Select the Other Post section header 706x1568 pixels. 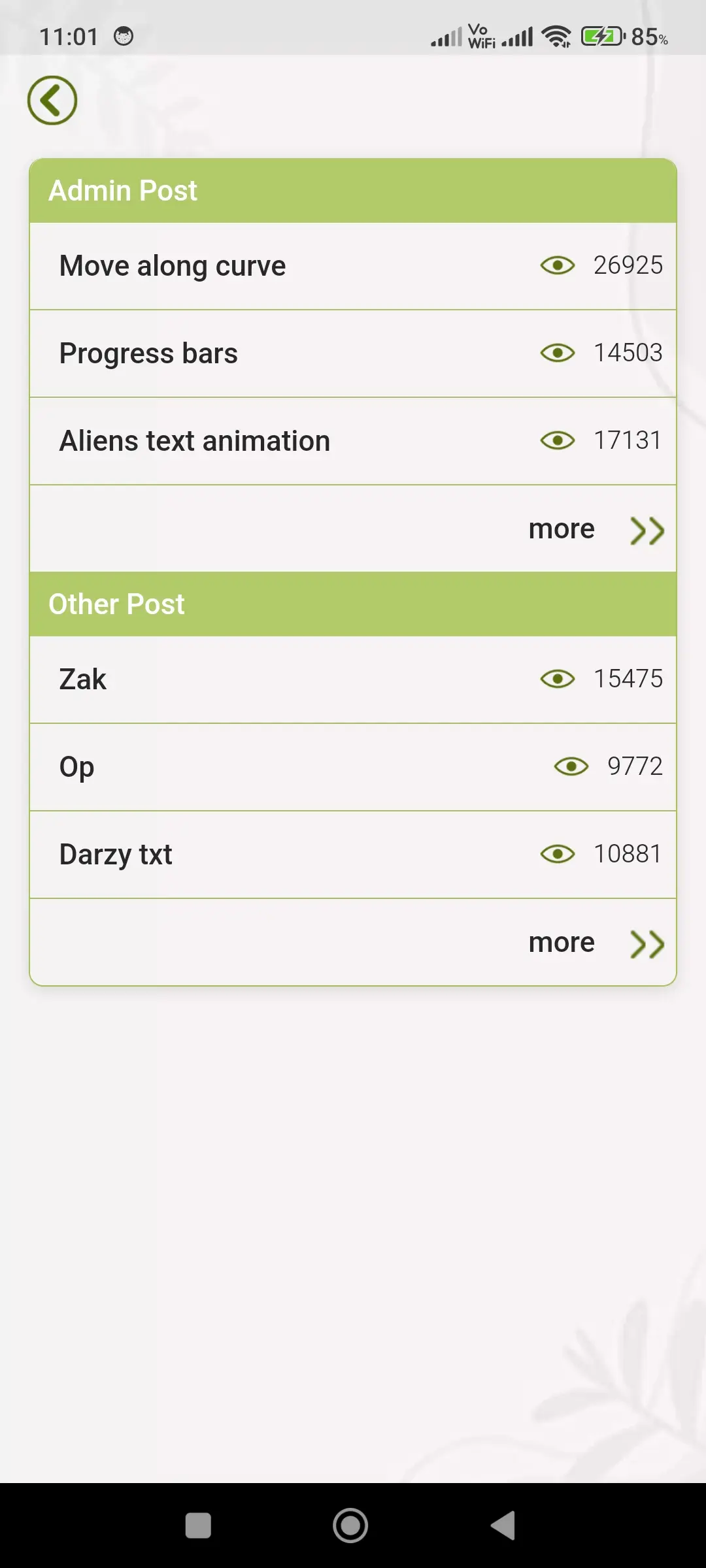click(116, 604)
